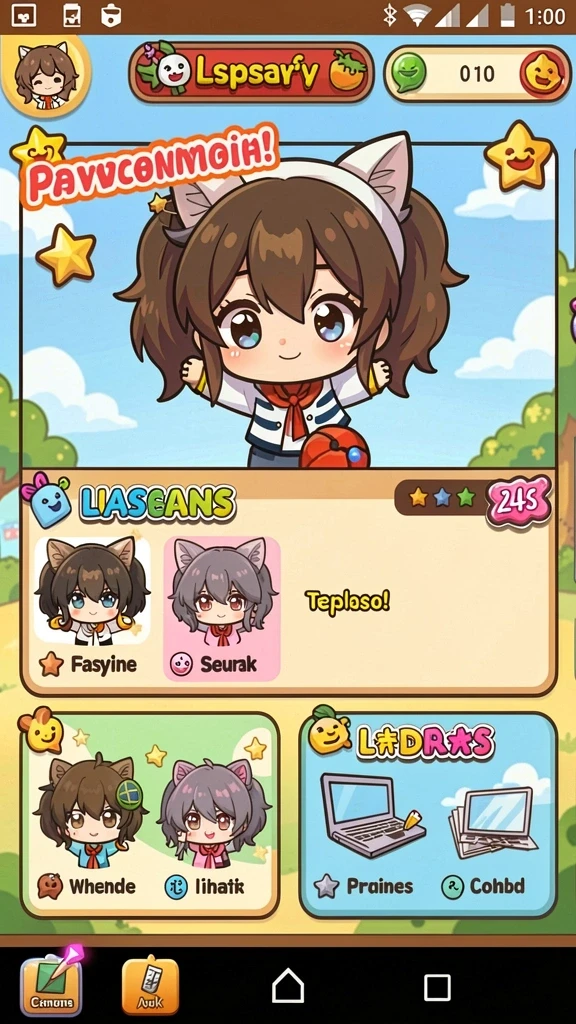Viewport: 576px width, 1024px height.
Task: Tap the main character banner
Action: 289,305
